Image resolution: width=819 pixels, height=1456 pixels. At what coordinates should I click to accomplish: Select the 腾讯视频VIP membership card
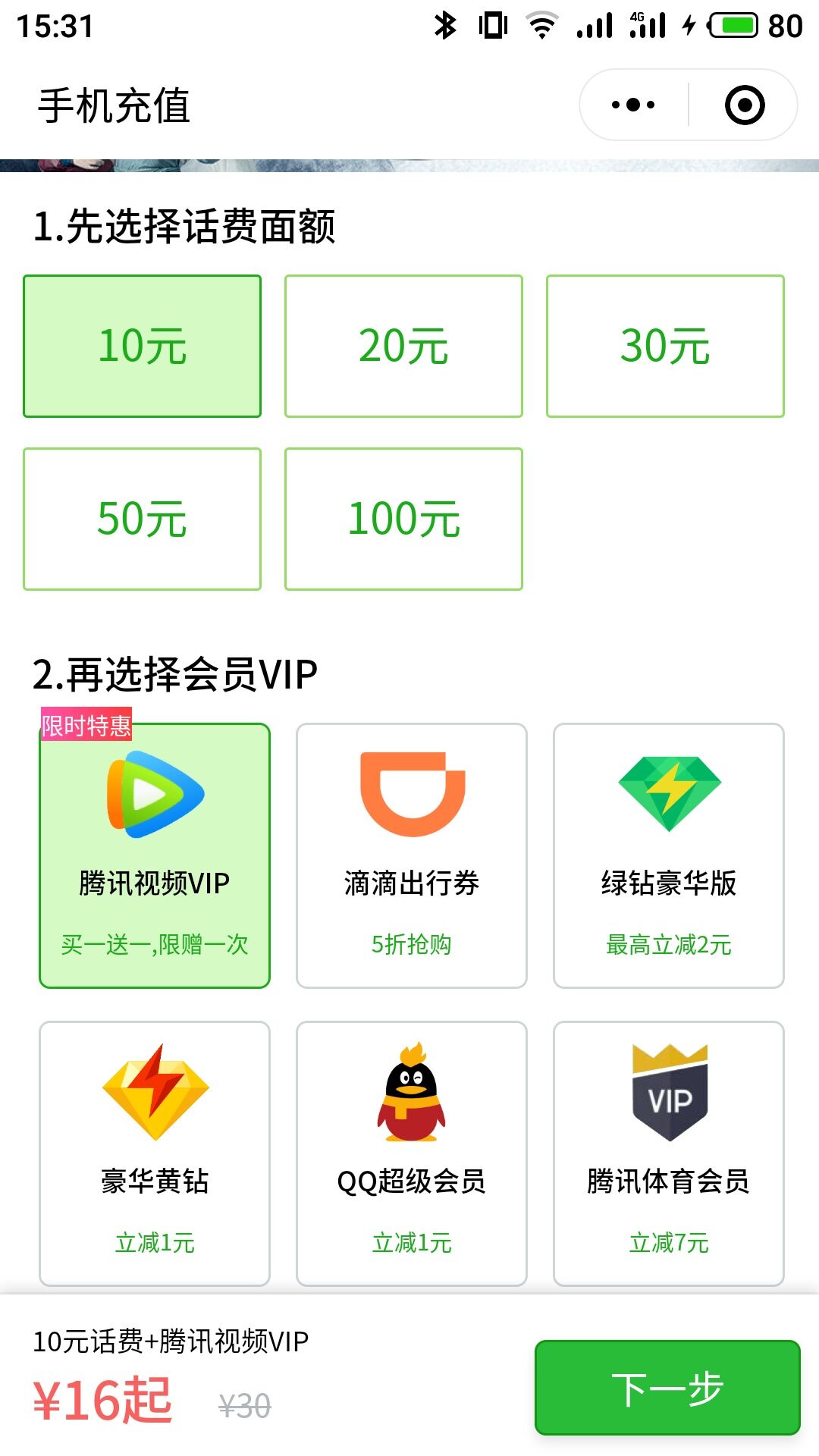(x=155, y=855)
